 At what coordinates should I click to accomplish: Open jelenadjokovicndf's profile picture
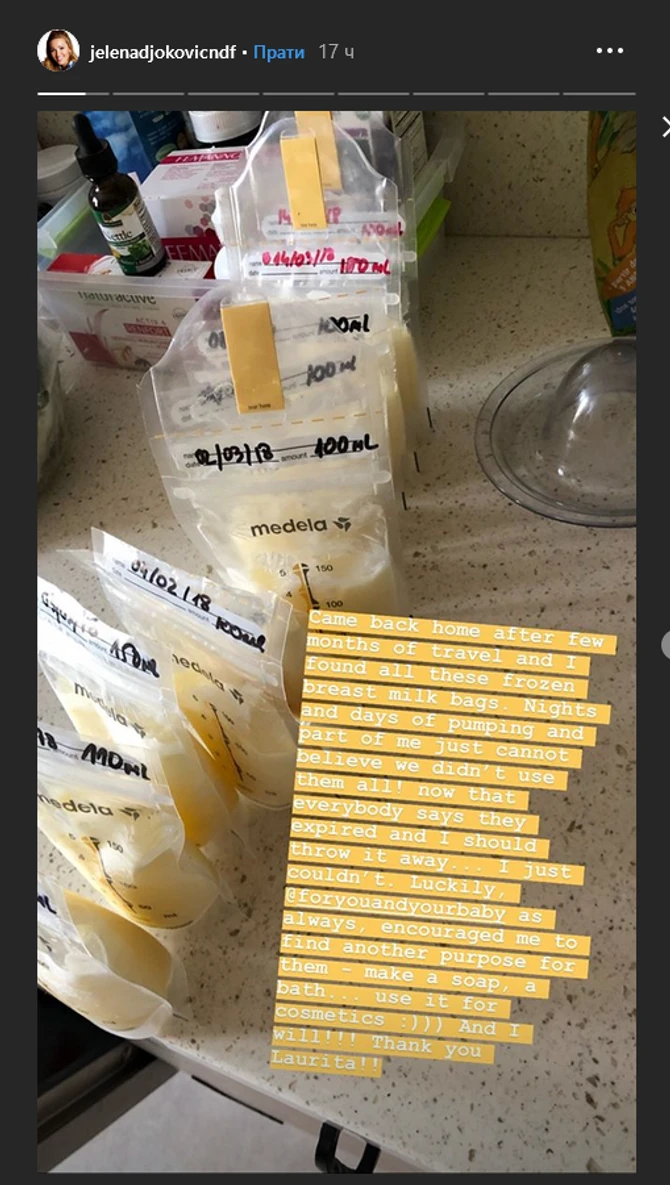click(x=58, y=51)
